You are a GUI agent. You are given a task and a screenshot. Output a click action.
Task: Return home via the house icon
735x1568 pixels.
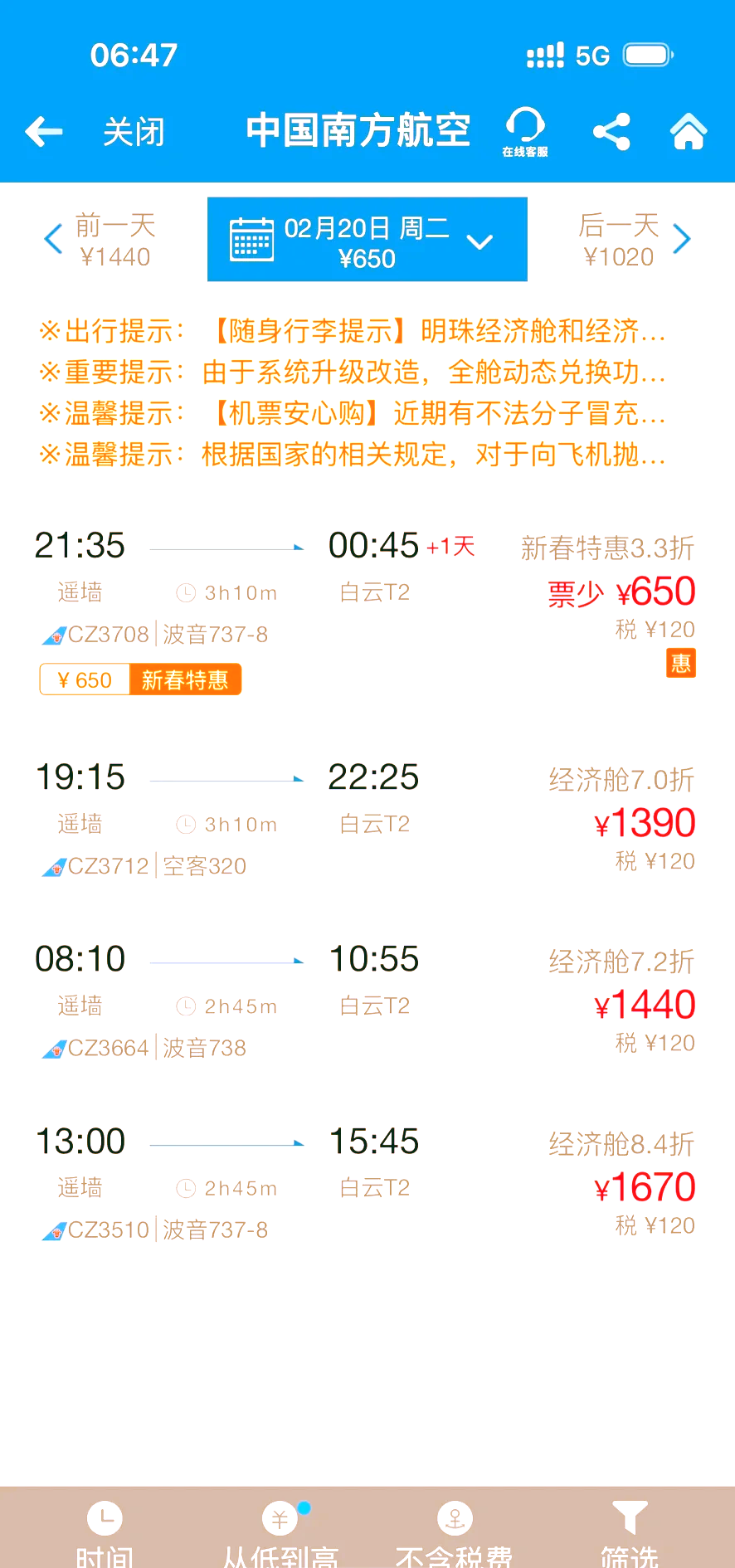point(688,131)
